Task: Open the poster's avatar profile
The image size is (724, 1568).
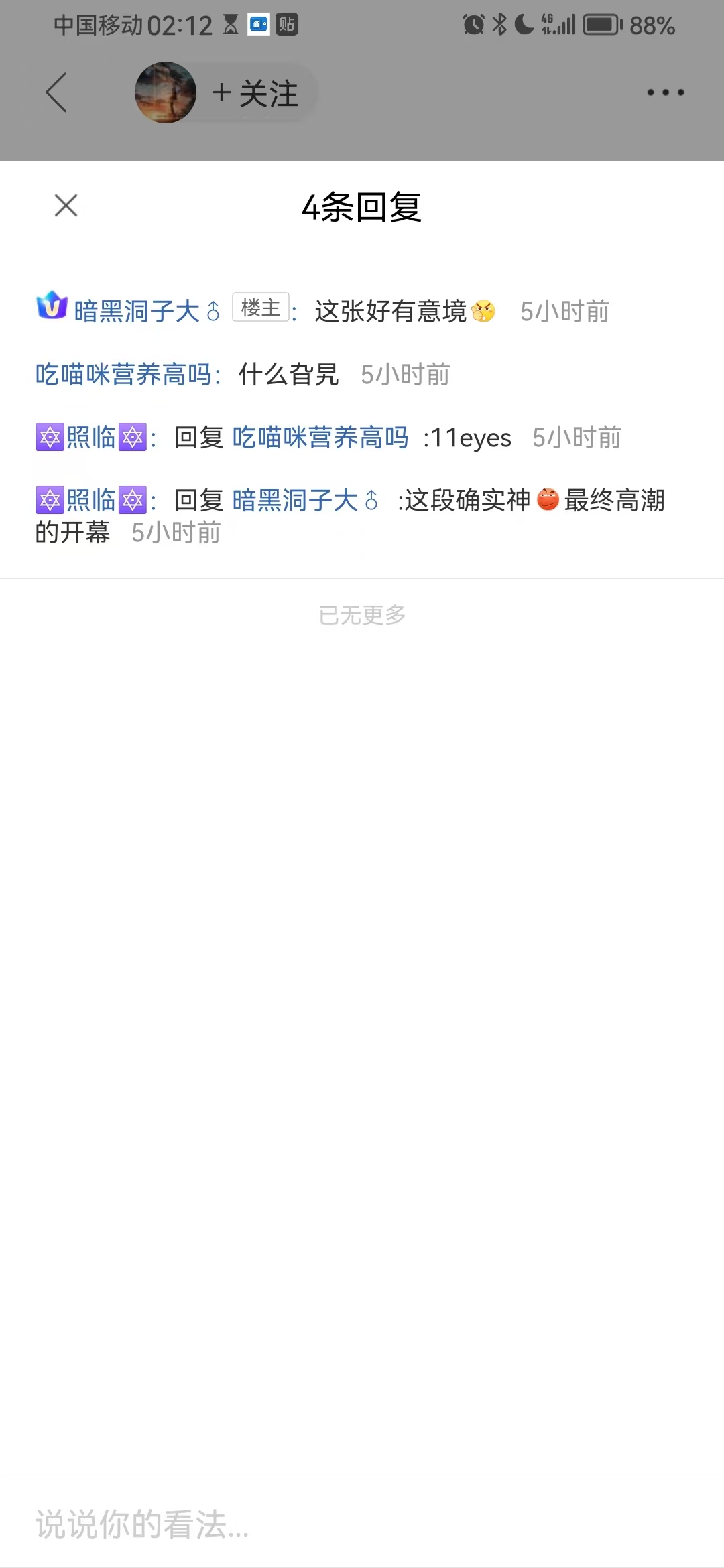Action: pyautogui.click(x=165, y=92)
